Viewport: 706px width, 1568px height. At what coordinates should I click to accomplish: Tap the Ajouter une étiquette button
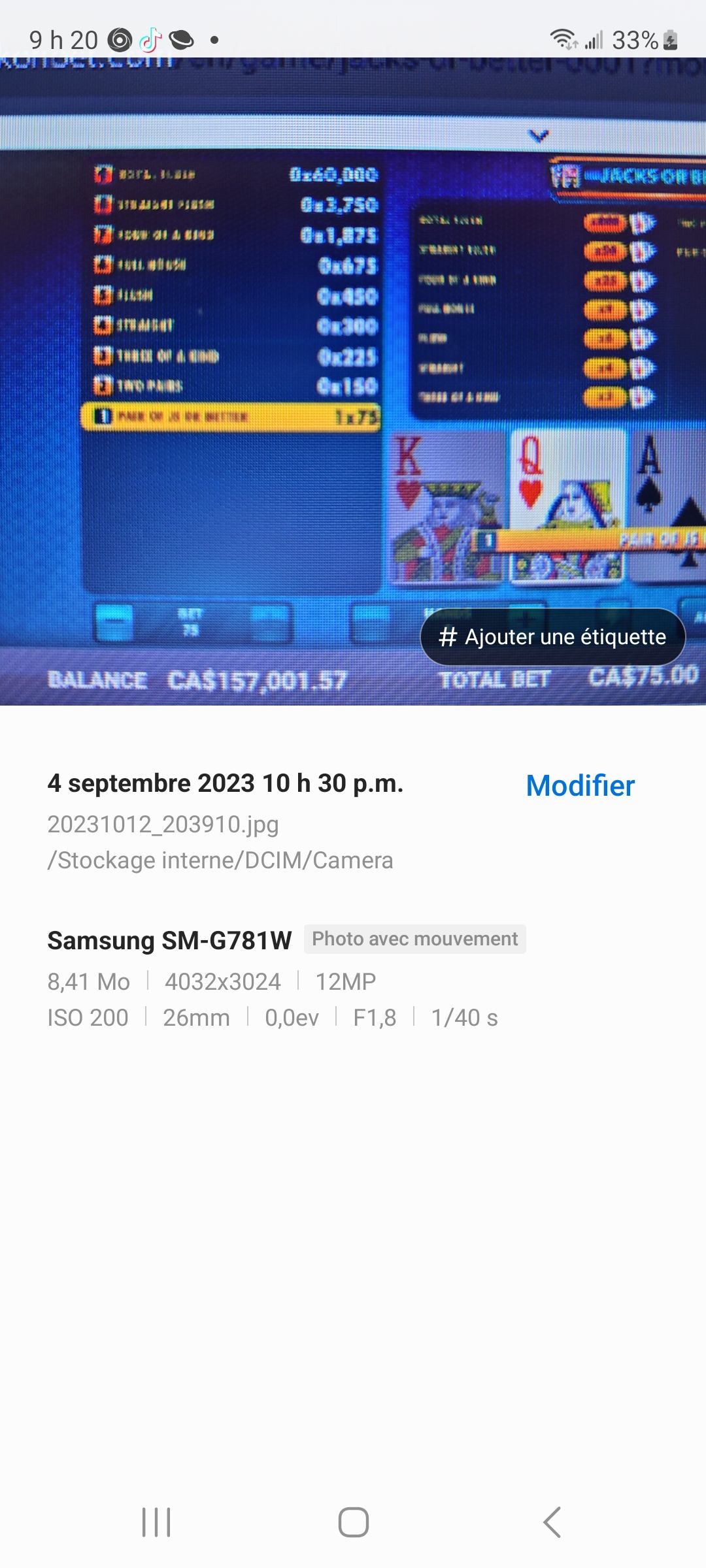(x=552, y=637)
